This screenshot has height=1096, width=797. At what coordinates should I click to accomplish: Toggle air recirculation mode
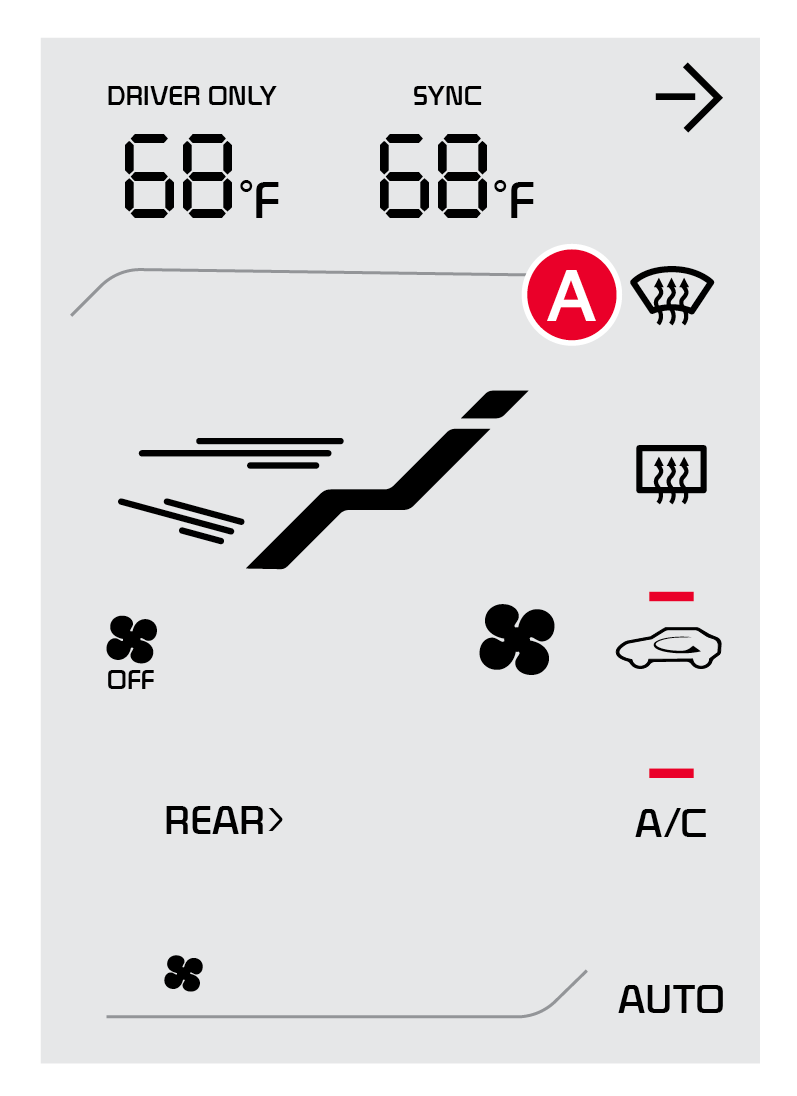[x=668, y=648]
